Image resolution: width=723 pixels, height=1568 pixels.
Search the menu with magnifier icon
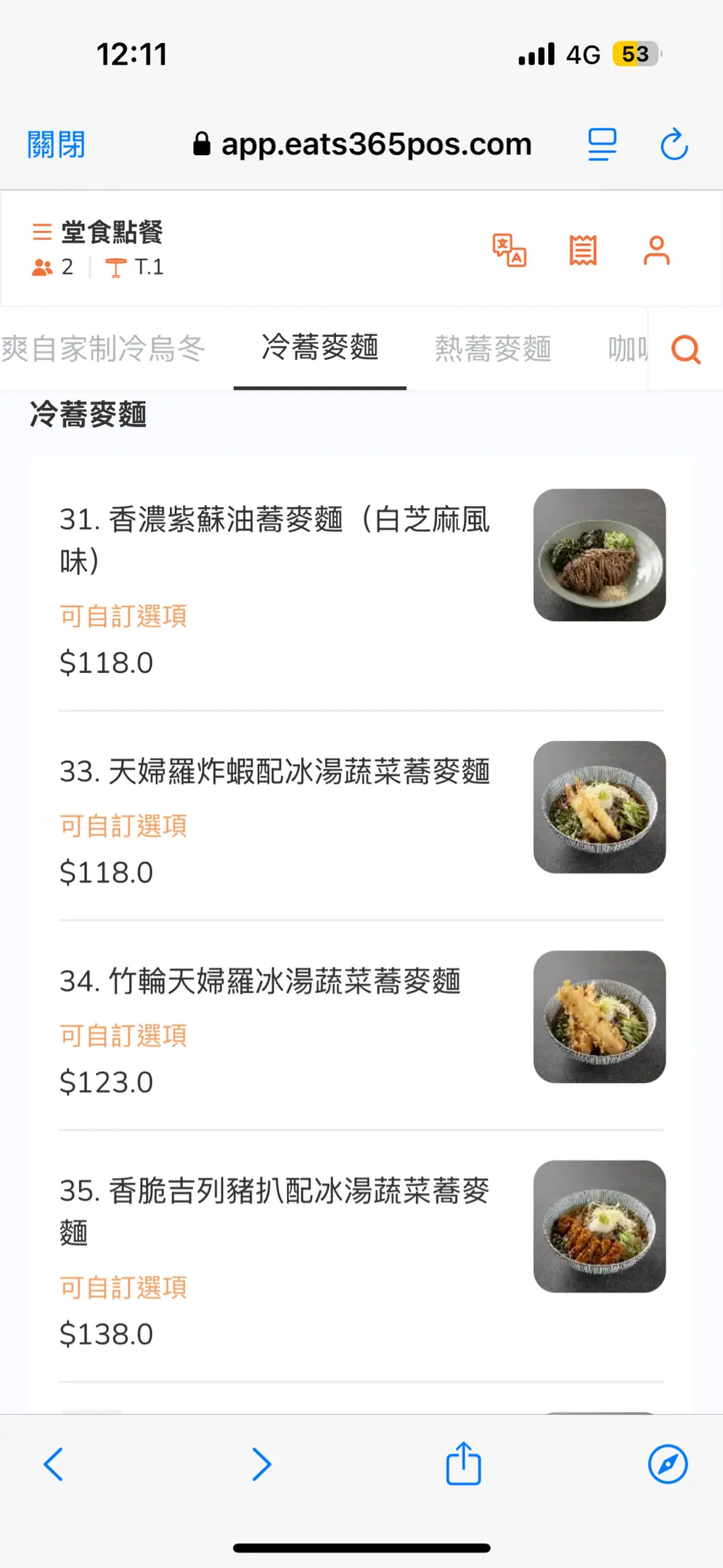coord(686,349)
